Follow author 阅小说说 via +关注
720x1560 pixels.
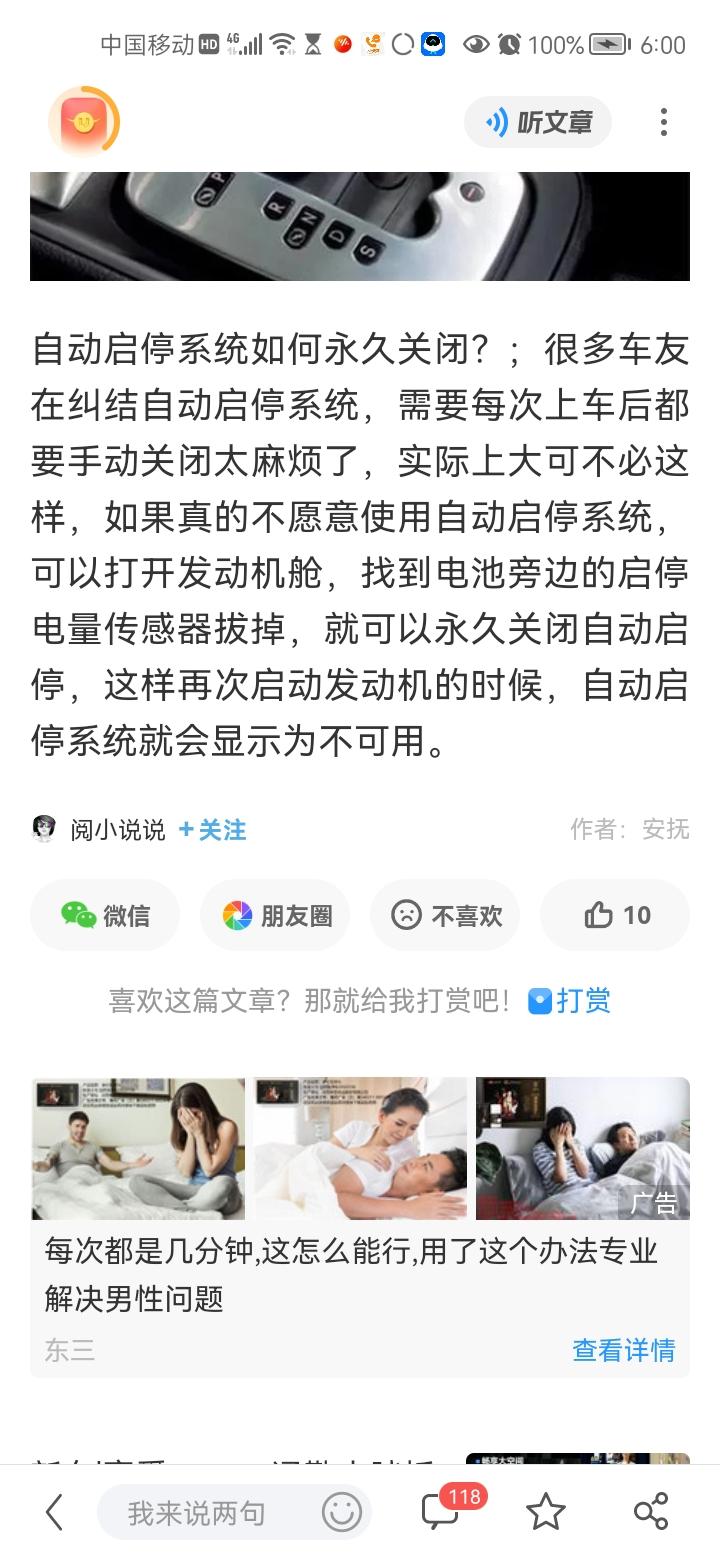coord(212,830)
